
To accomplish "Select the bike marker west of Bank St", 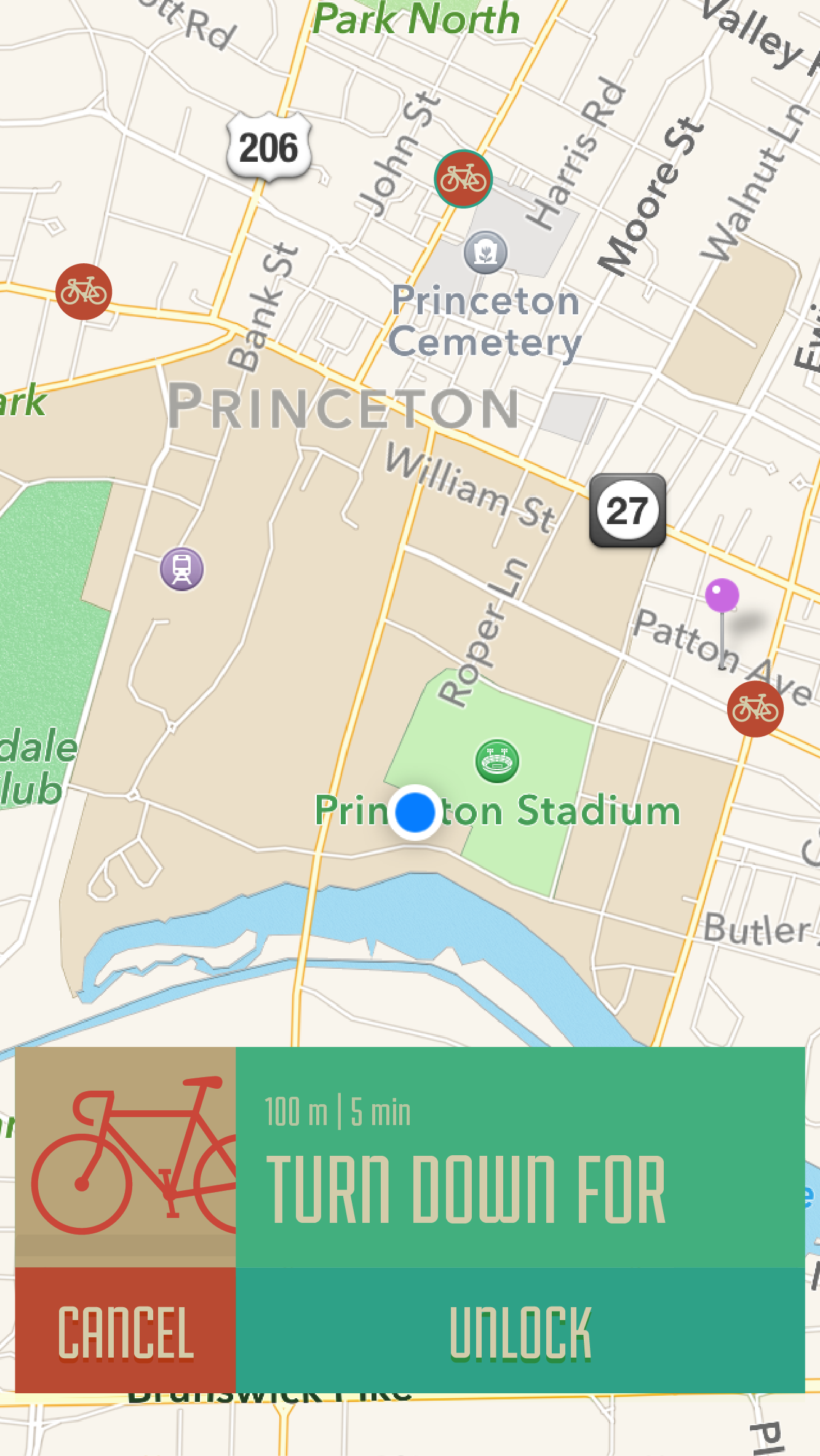I will 84,292.
